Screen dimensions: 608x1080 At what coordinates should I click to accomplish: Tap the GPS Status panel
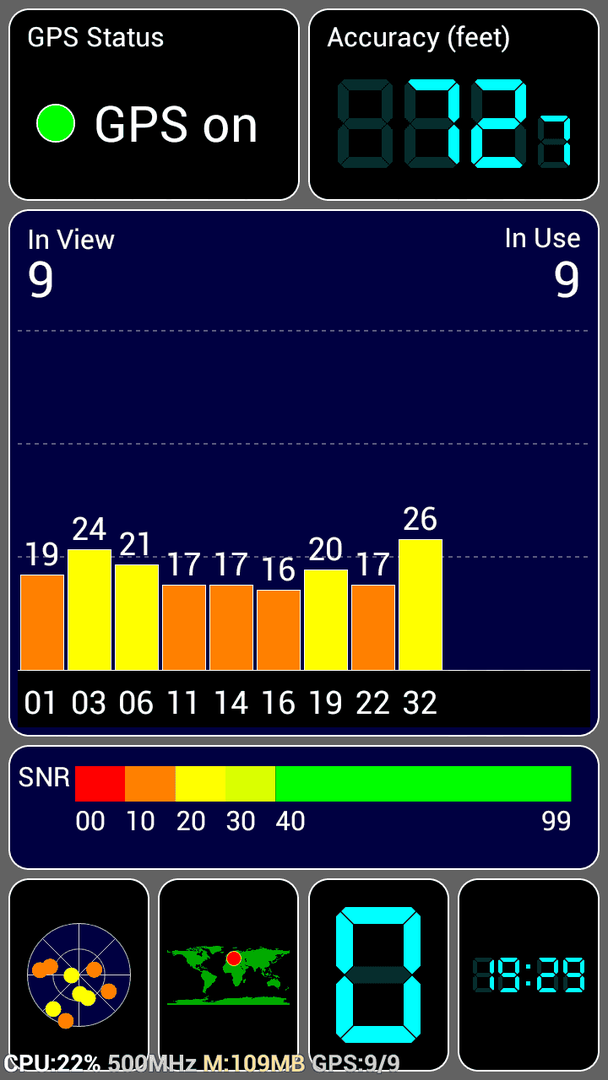[x=154, y=105]
